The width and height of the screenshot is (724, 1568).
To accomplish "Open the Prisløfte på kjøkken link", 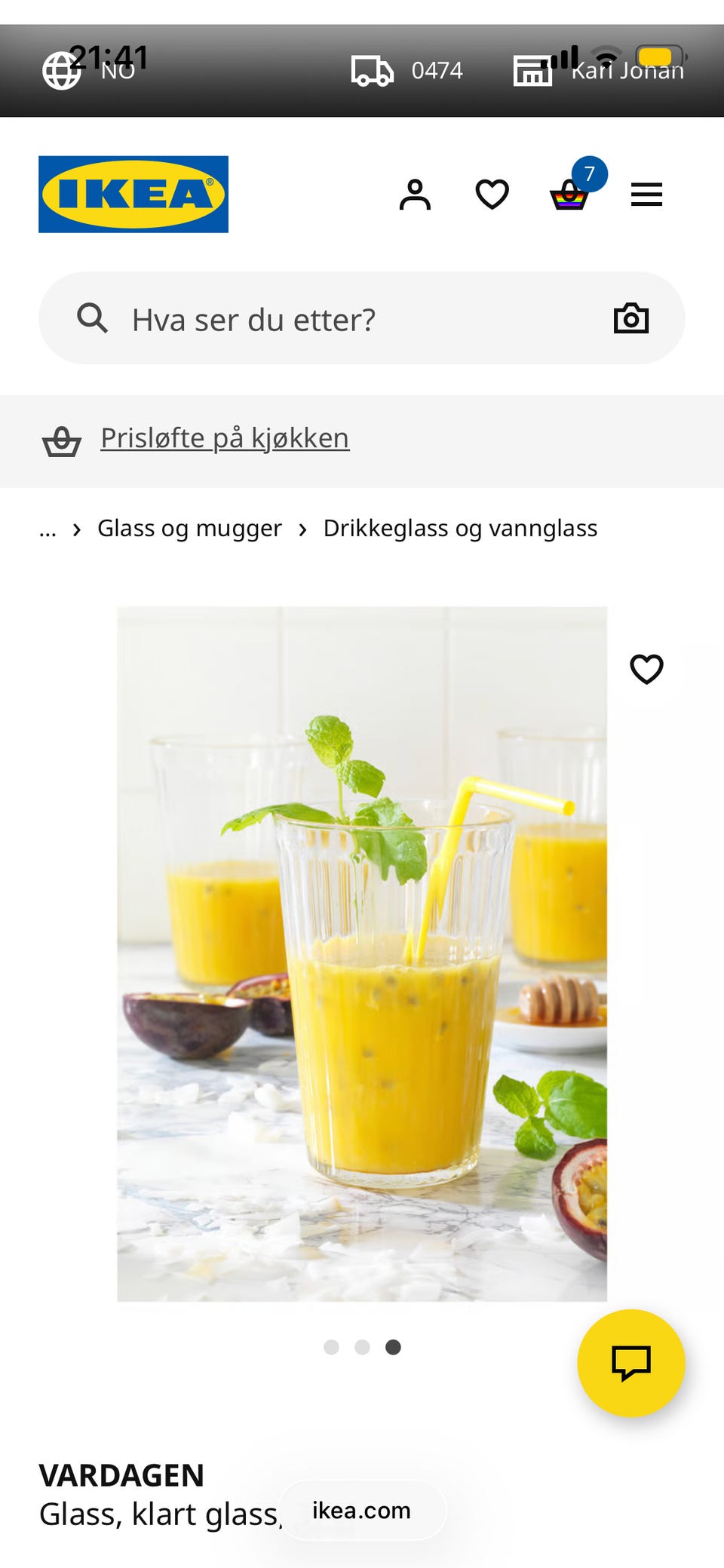I will tap(225, 437).
